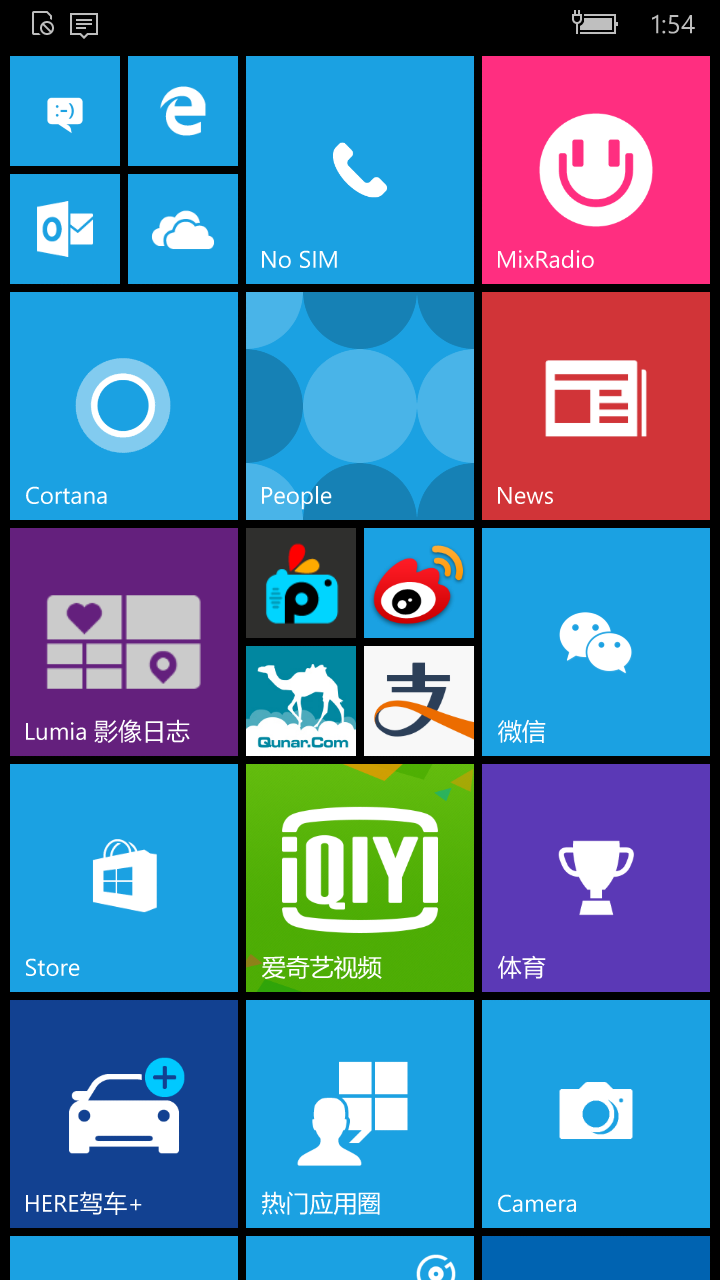Launch the Microsoft Edge browser
The width and height of the screenshot is (720, 1280).
click(183, 111)
